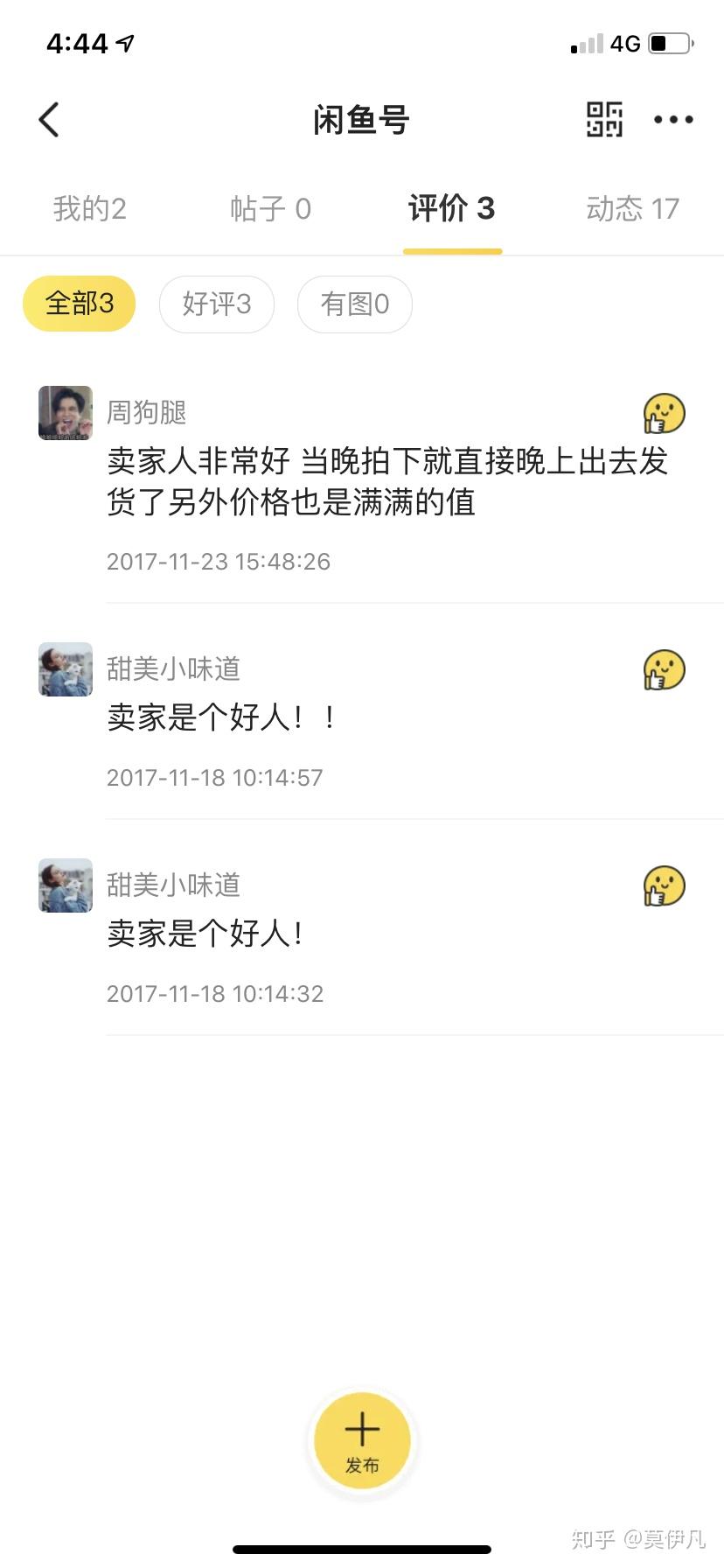This screenshot has width=724, height=1568.
Task: Tap 周狗腿's profile avatar
Action: (65, 412)
